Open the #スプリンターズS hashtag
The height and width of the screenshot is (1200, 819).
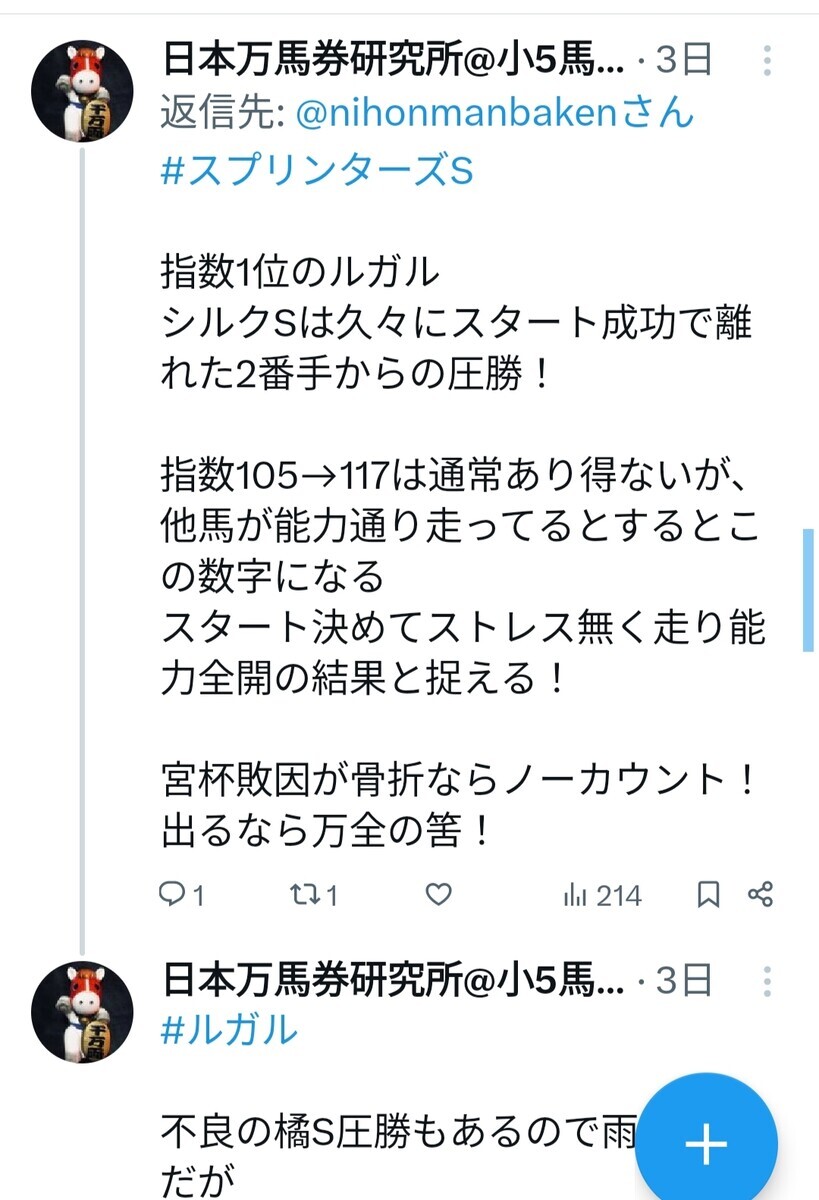coord(316,171)
